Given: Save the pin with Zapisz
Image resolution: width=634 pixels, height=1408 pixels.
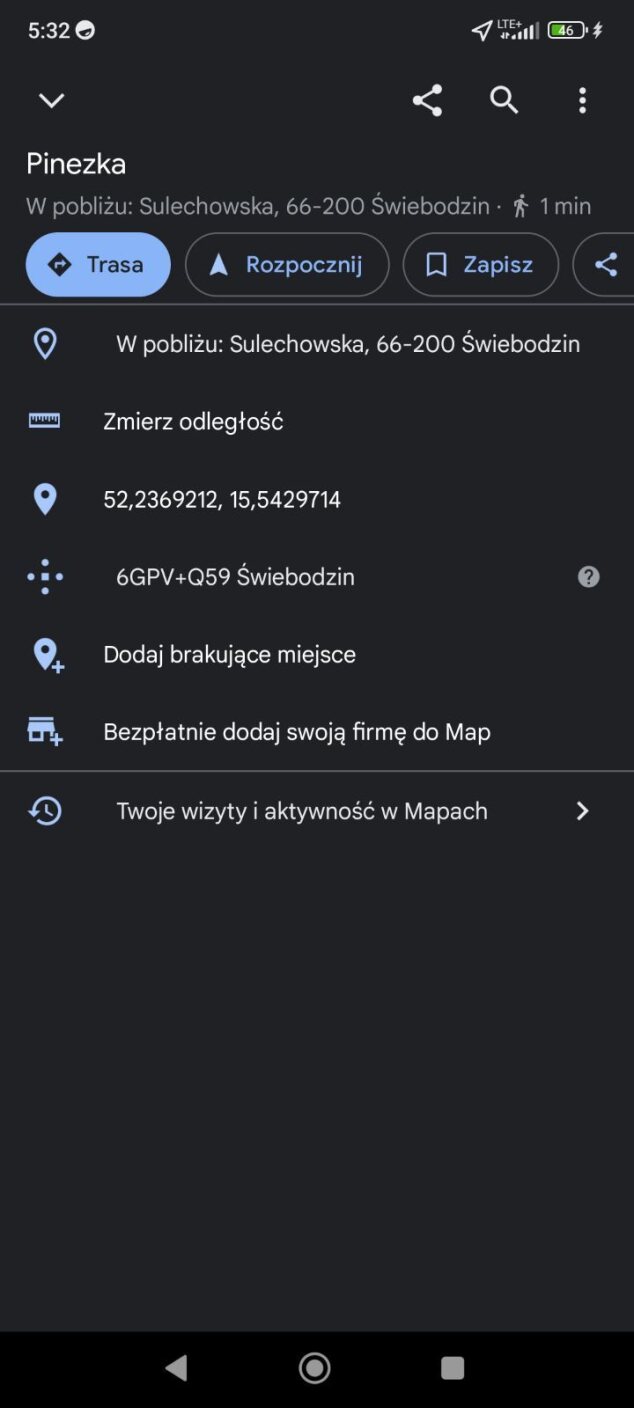Looking at the screenshot, I should click(480, 265).
